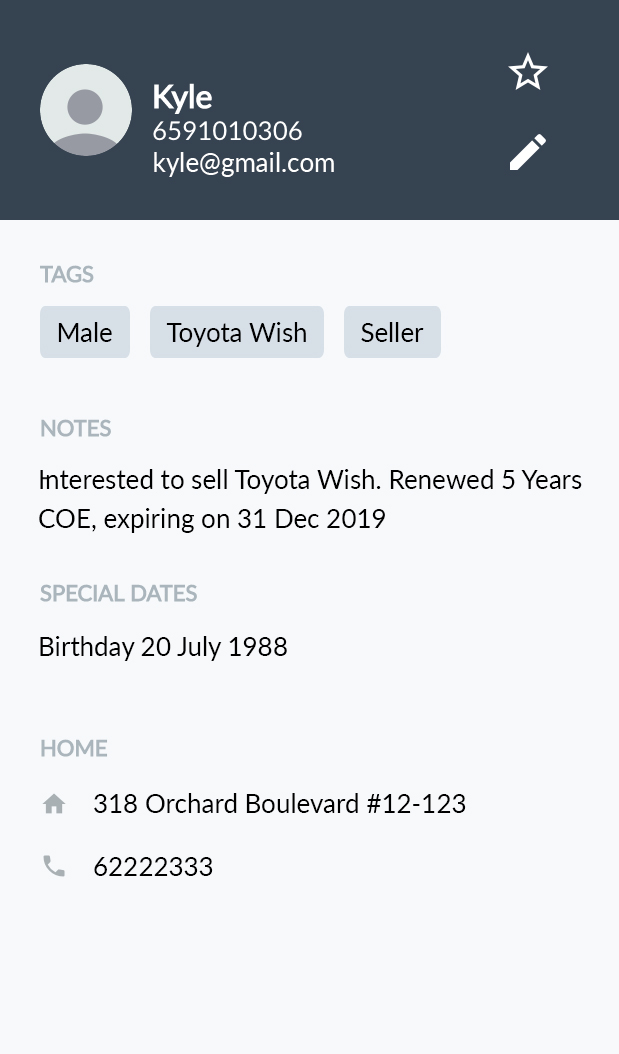Image resolution: width=619 pixels, height=1054 pixels.
Task: Select the Male tag
Action: [85, 332]
